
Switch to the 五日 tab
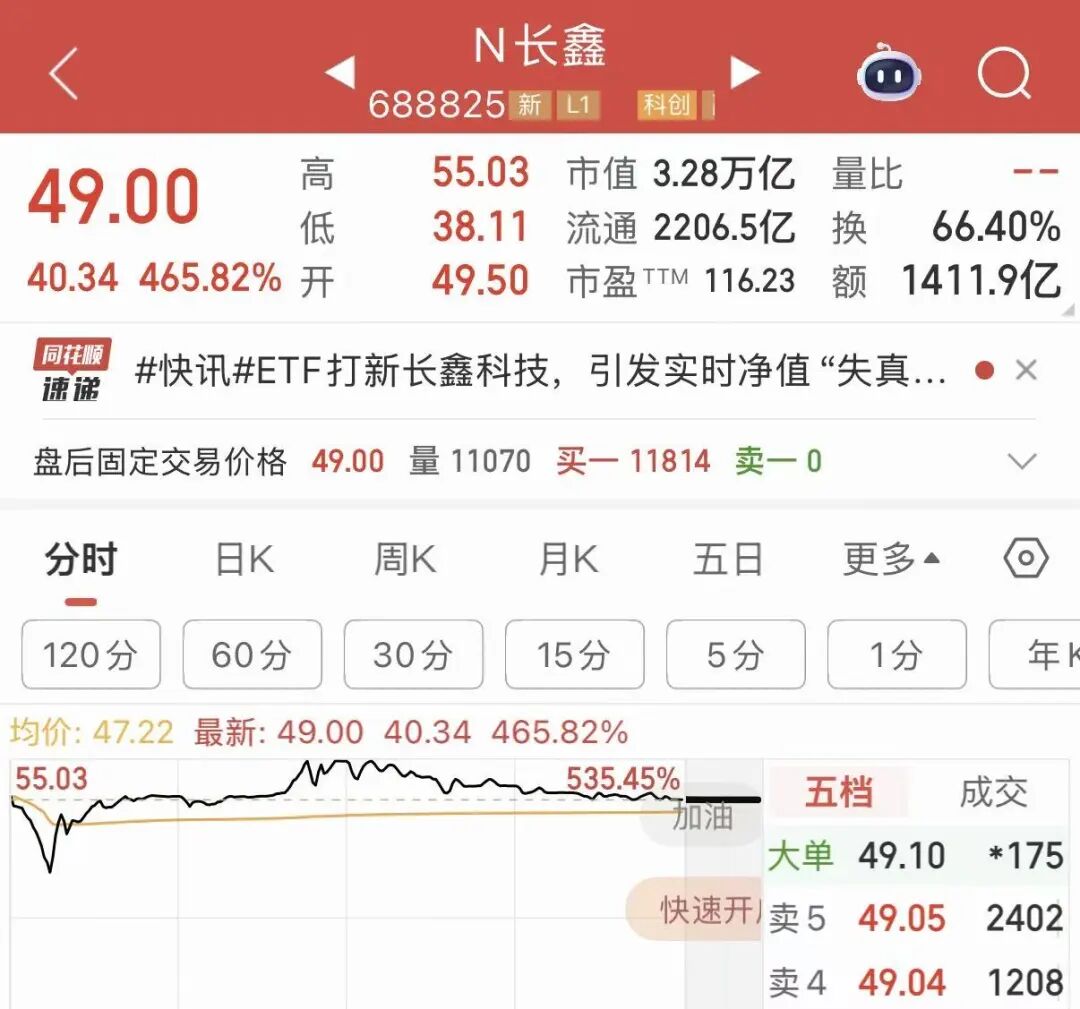[x=728, y=559]
